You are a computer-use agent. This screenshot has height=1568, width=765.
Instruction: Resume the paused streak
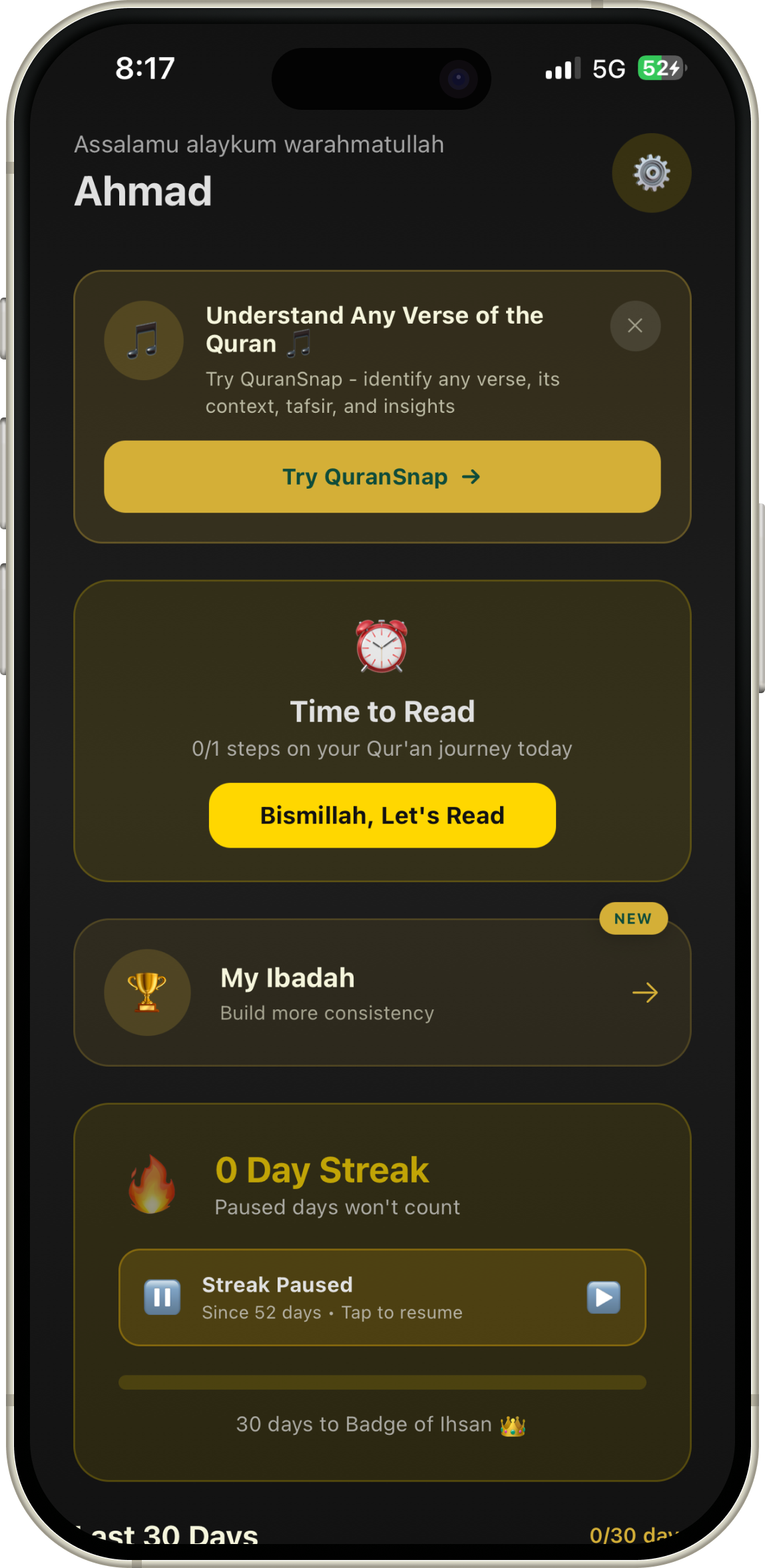point(603,1297)
